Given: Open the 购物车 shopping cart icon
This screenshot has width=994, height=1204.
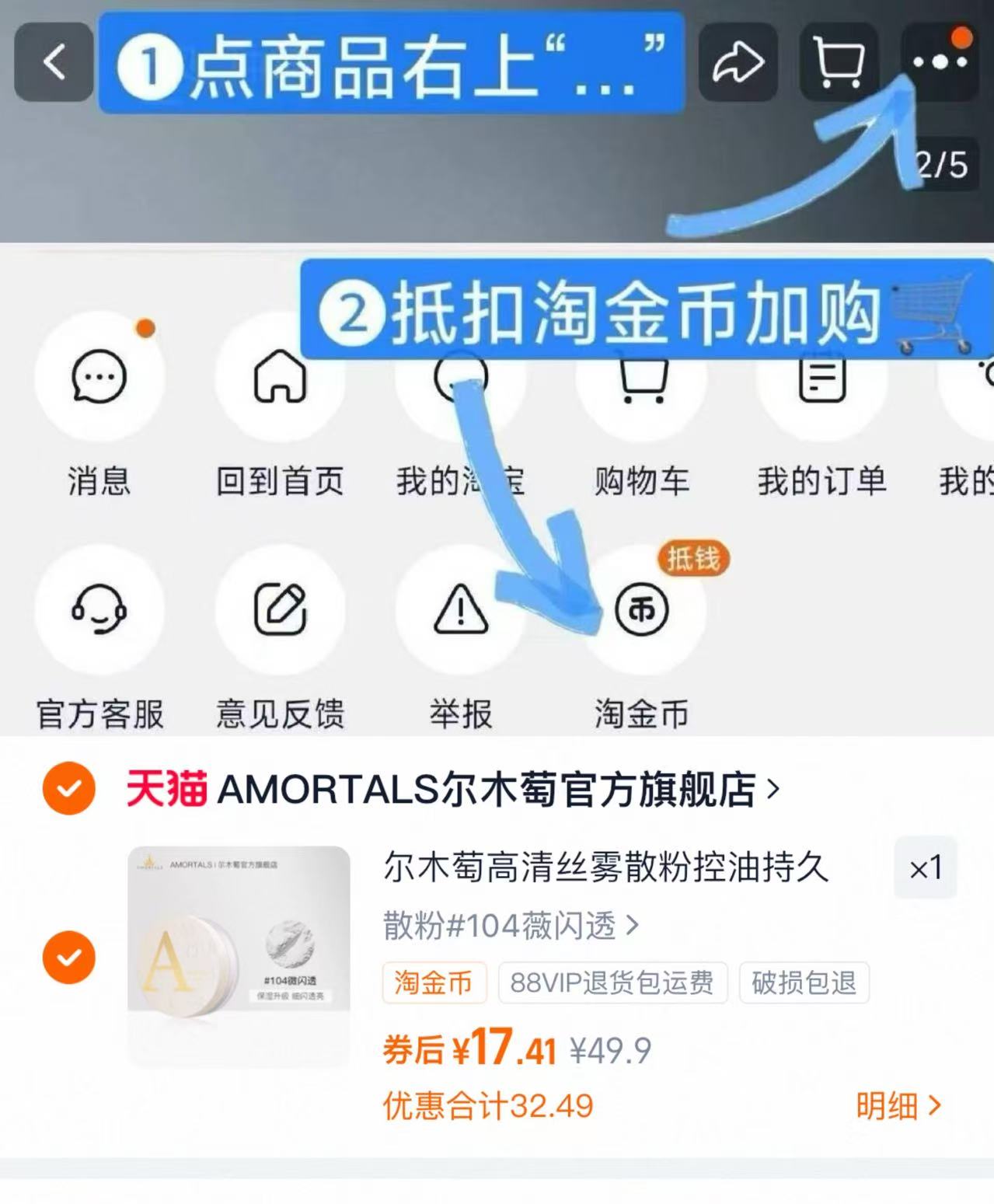Looking at the screenshot, I should click(x=640, y=377).
